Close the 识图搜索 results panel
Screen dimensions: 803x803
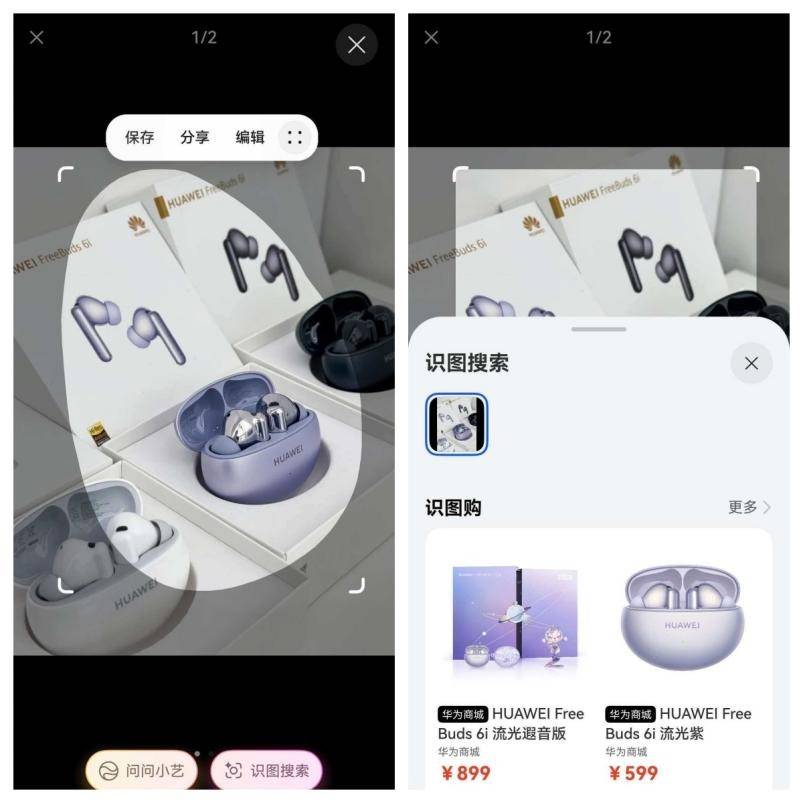pos(751,363)
